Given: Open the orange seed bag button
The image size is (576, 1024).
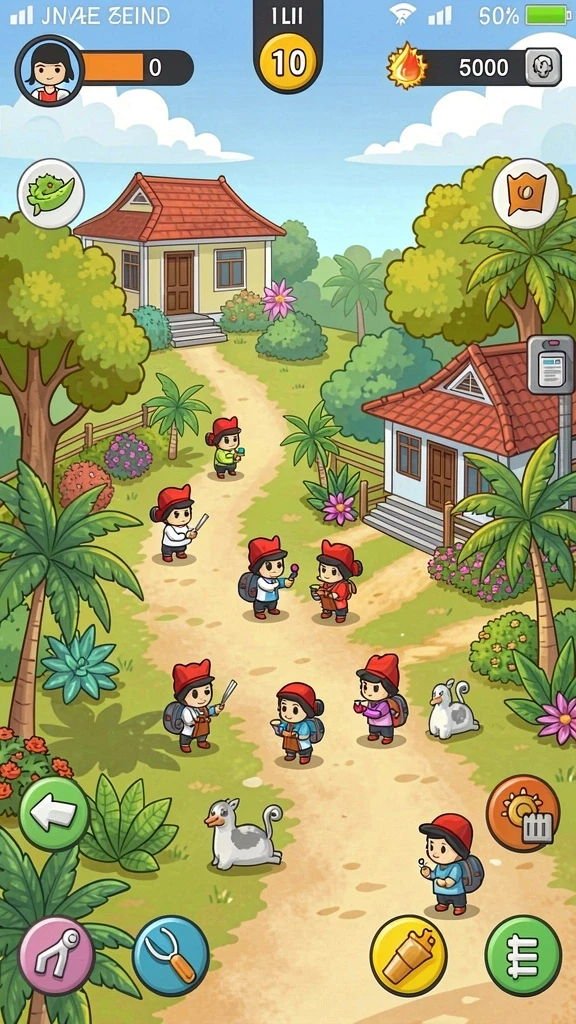Looking at the screenshot, I should click(526, 193).
